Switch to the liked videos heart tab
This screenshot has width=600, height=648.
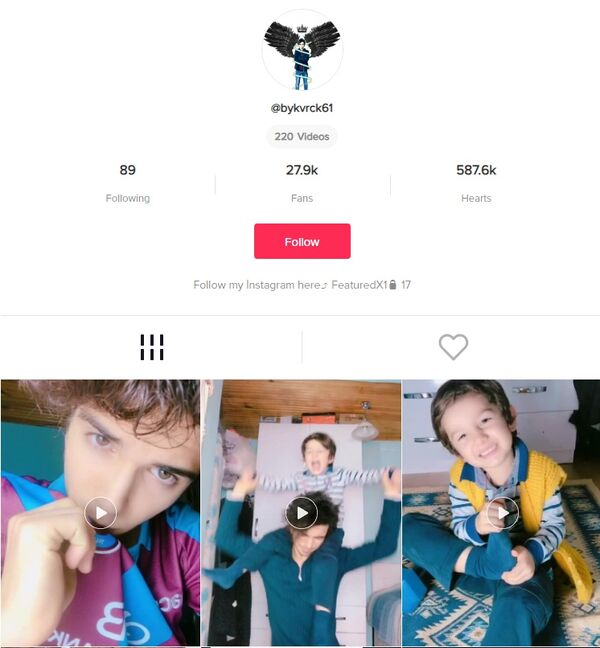click(453, 347)
